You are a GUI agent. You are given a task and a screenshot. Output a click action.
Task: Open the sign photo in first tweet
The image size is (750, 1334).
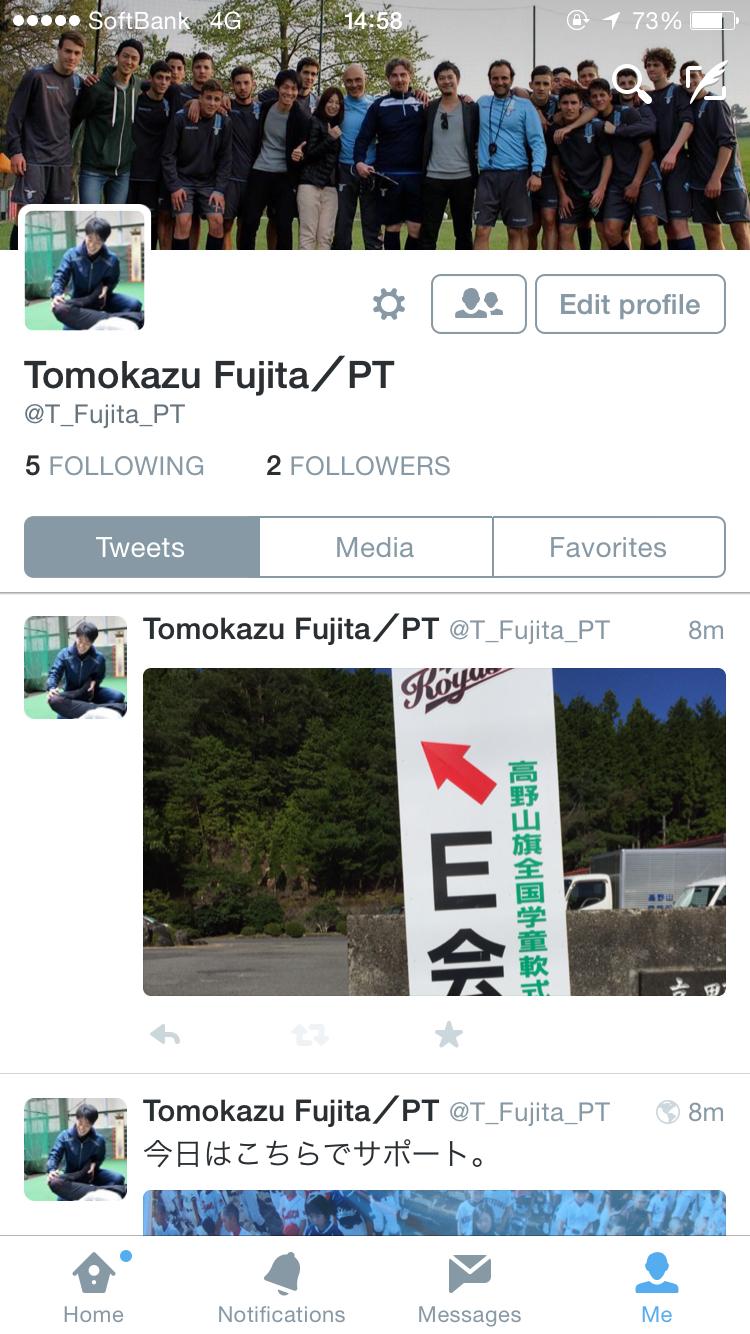[x=434, y=831]
